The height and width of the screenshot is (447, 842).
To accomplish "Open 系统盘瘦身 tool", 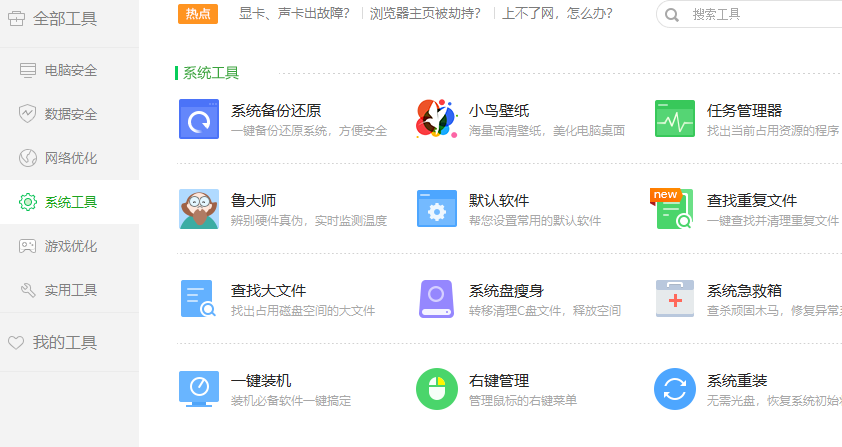I will 506,291.
